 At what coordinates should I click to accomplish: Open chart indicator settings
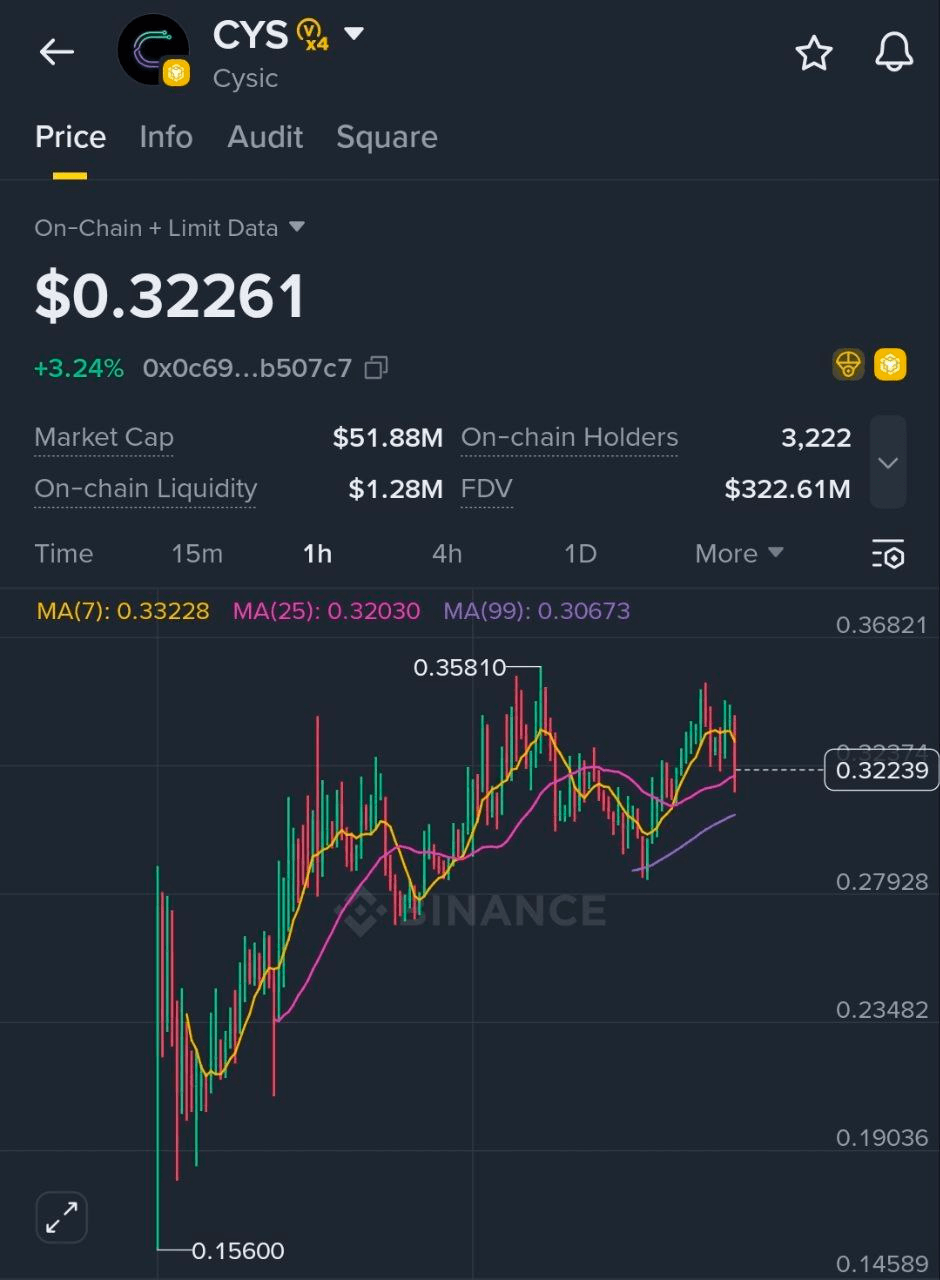pos(887,554)
